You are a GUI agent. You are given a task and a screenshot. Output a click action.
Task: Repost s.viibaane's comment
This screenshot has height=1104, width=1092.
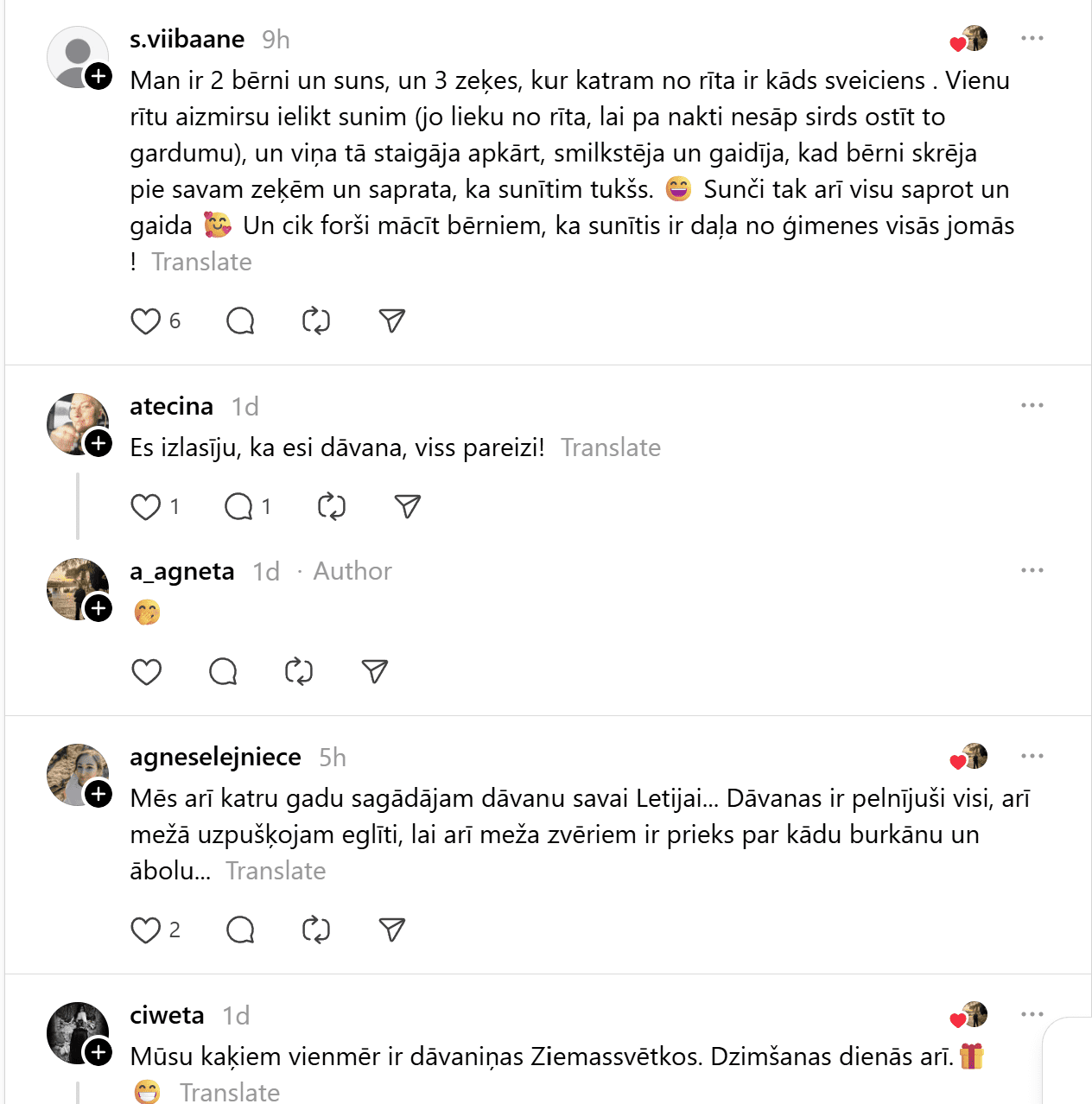[x=316, y=321]
